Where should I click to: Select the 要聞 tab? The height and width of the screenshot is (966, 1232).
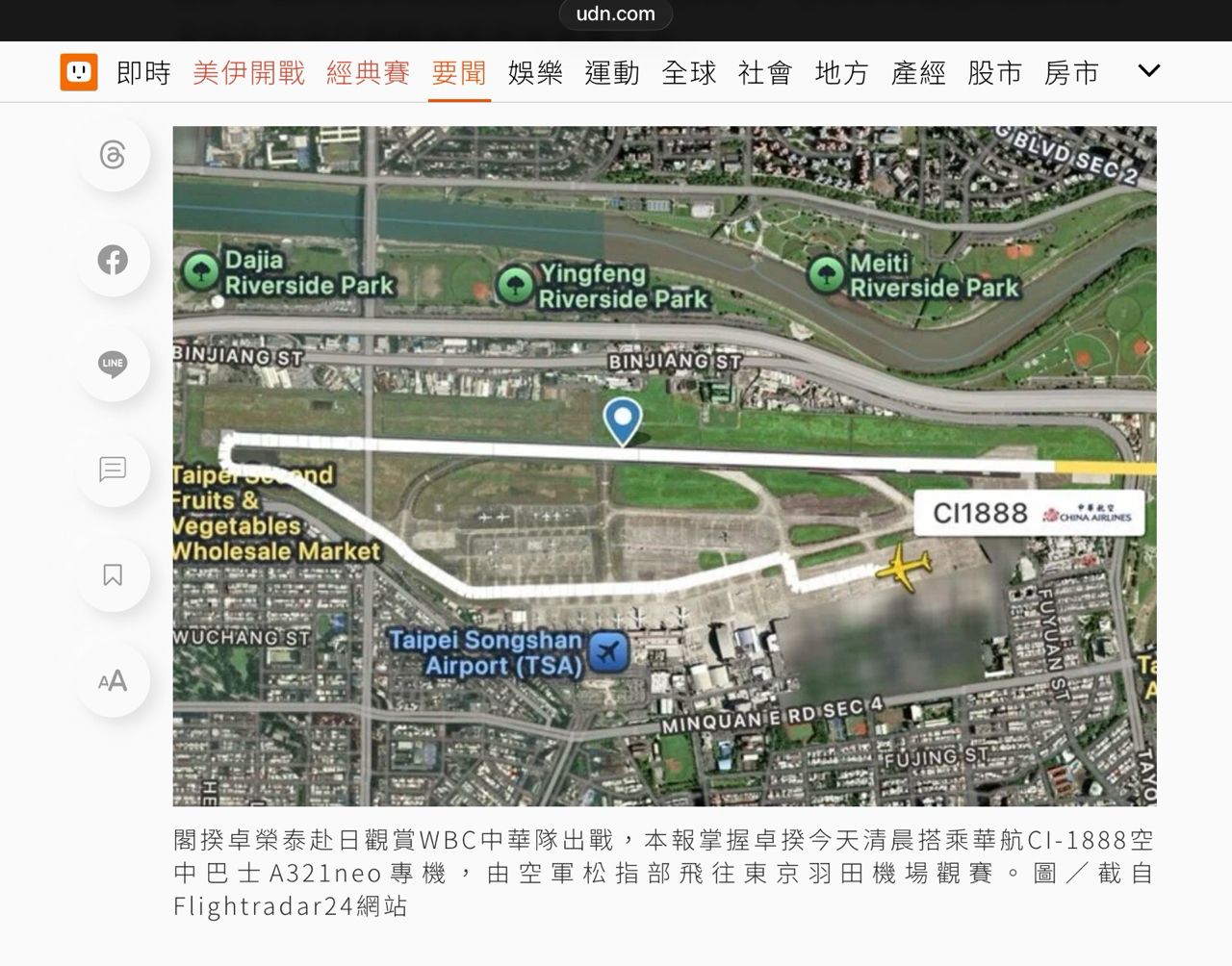point(459,73)
